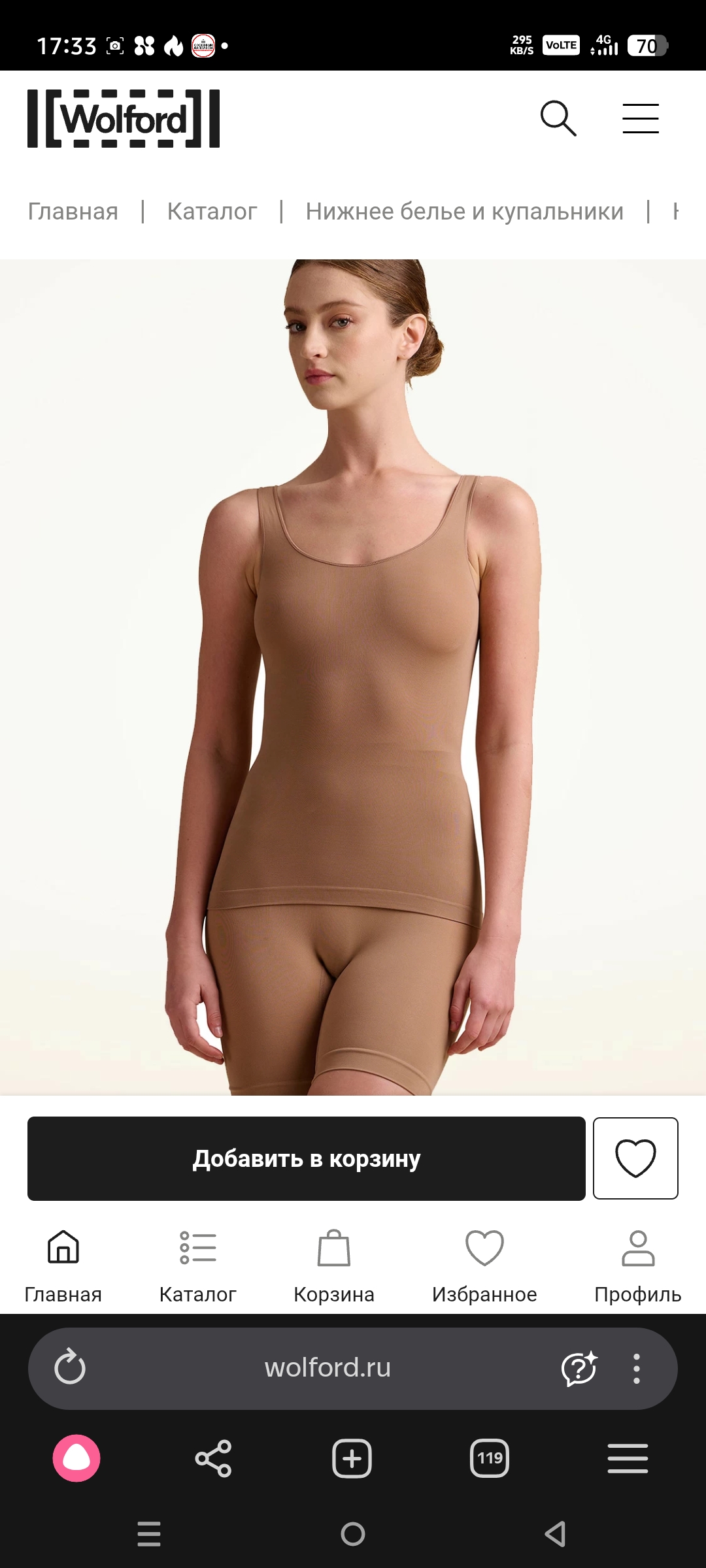Go back using the system back button

[556, 1533]
